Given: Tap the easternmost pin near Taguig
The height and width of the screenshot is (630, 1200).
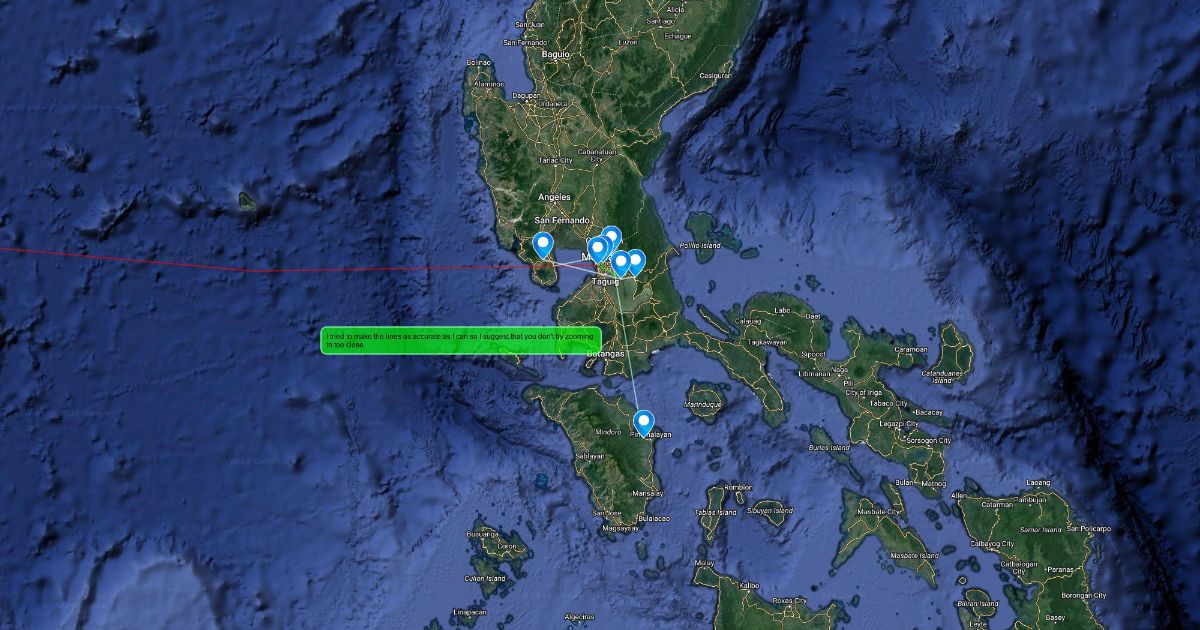Looking at the screenshot, I should [x=635, y=262].
